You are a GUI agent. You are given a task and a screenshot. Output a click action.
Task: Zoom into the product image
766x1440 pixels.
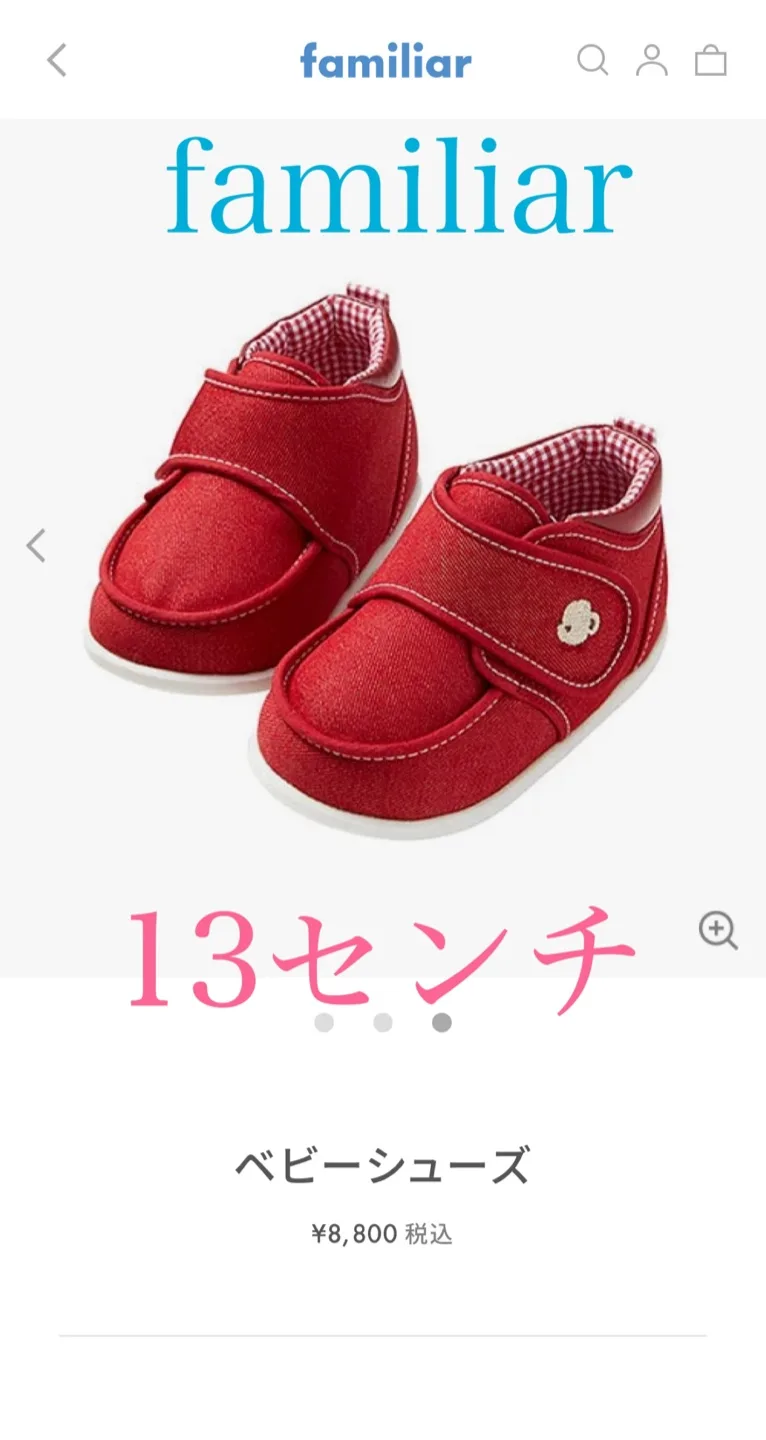[x=718, y=930]
